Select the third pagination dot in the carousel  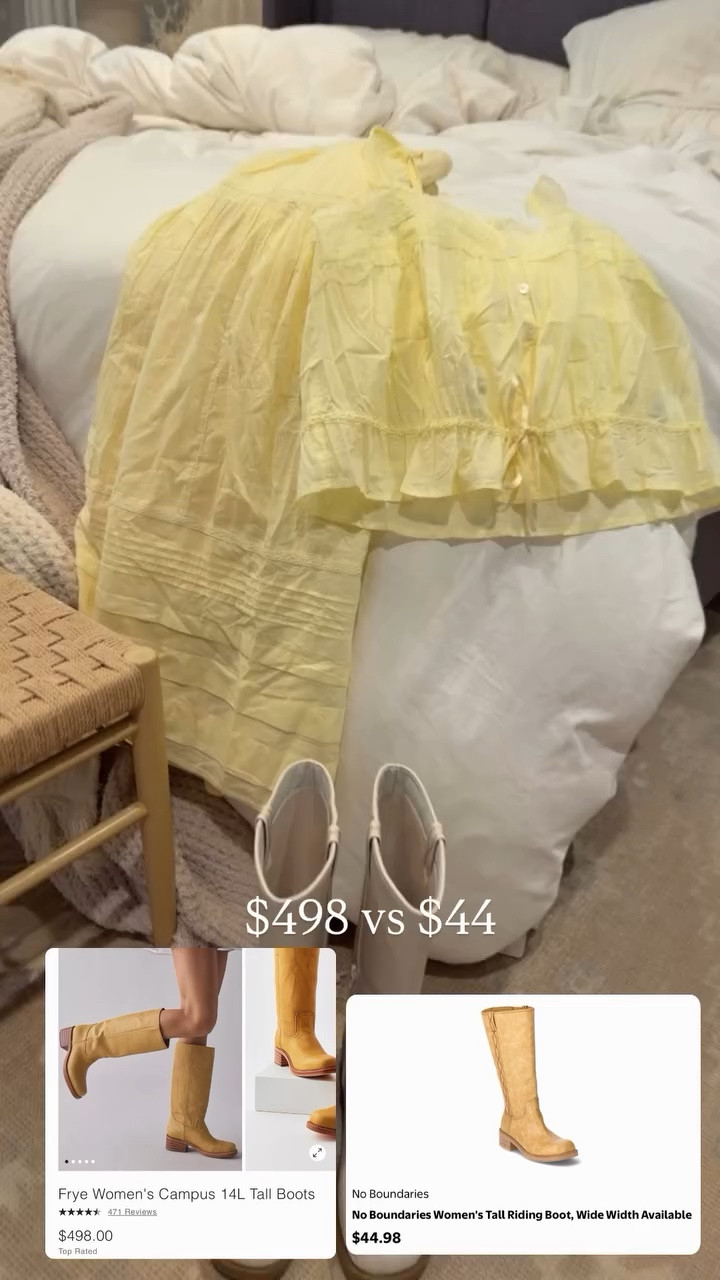click(80, 1160)
